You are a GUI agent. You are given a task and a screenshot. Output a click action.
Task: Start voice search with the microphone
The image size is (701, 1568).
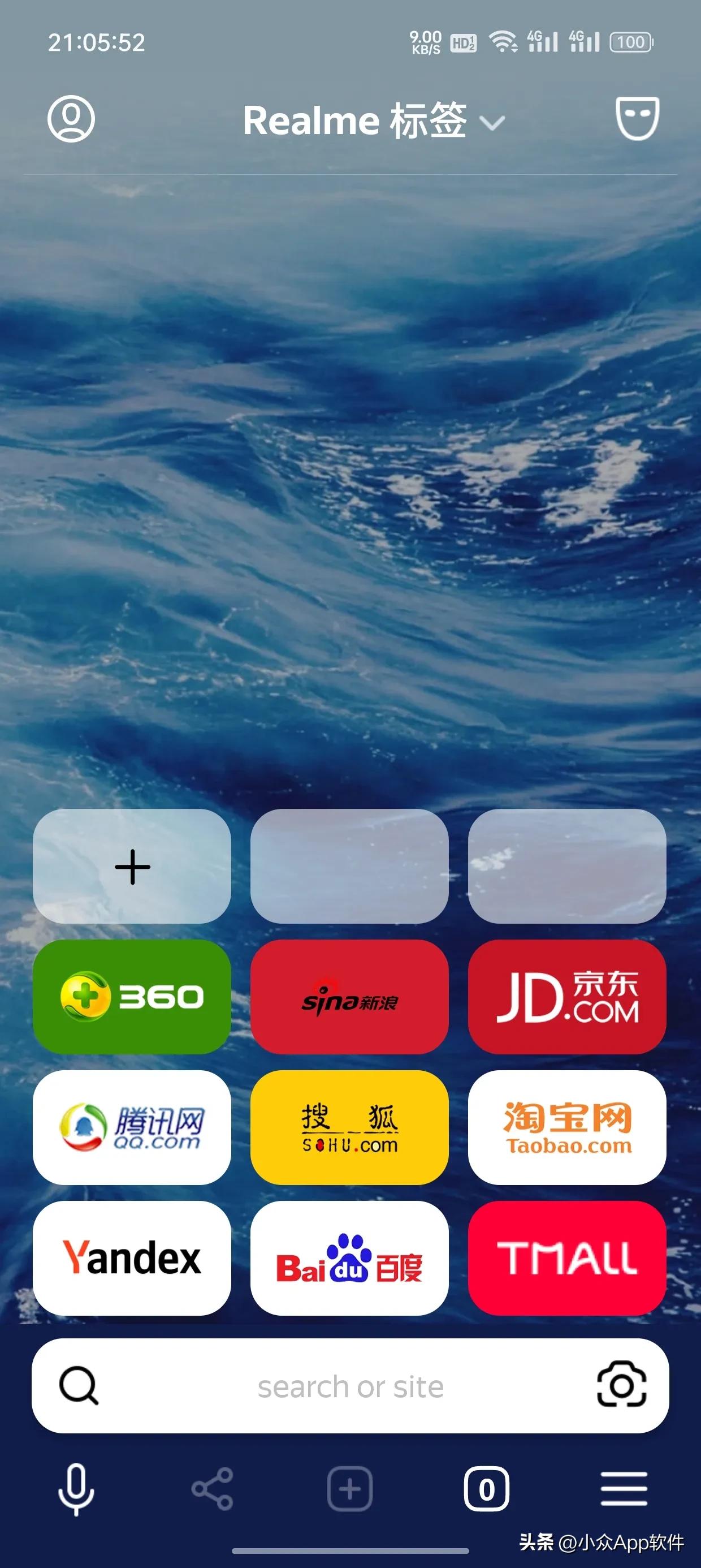click(76, 1489)
